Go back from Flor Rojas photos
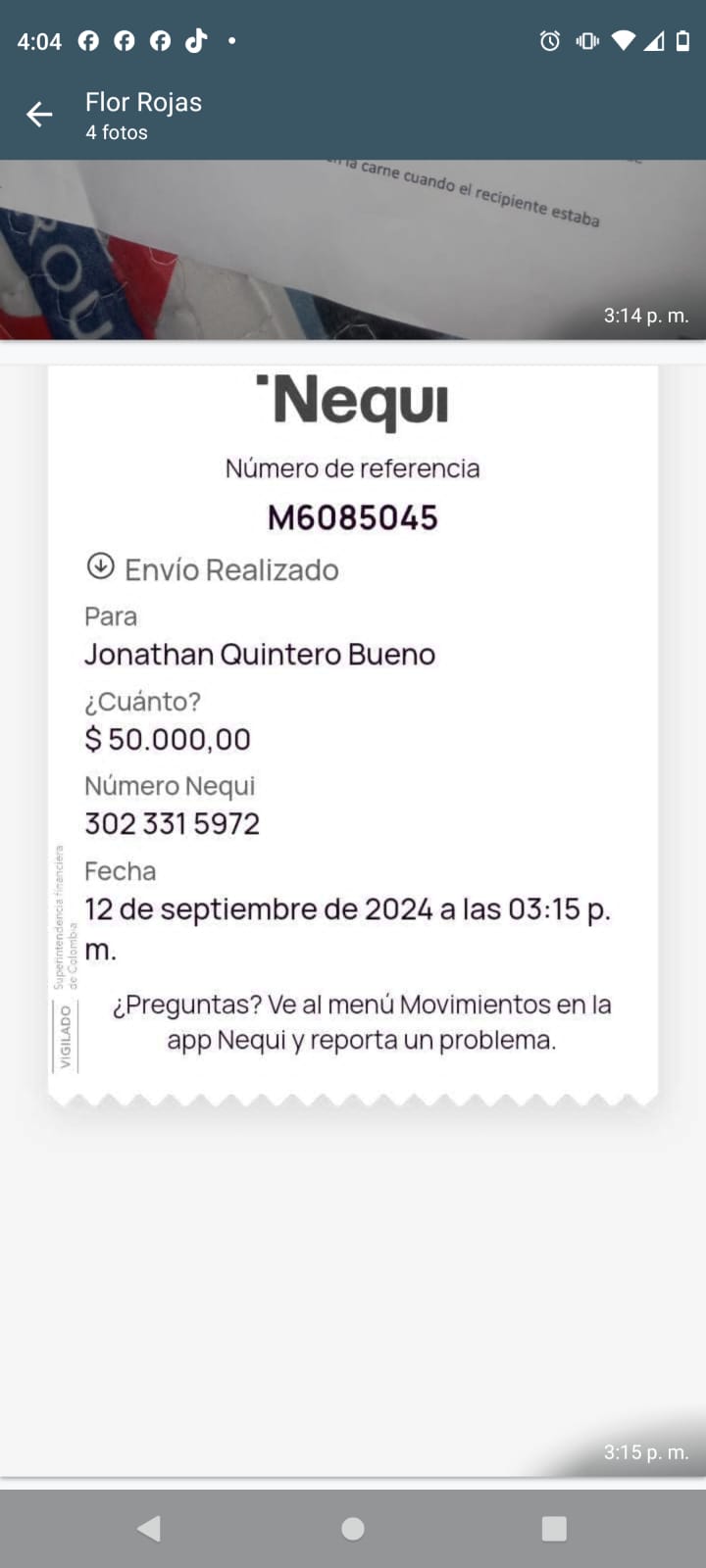 39,115
